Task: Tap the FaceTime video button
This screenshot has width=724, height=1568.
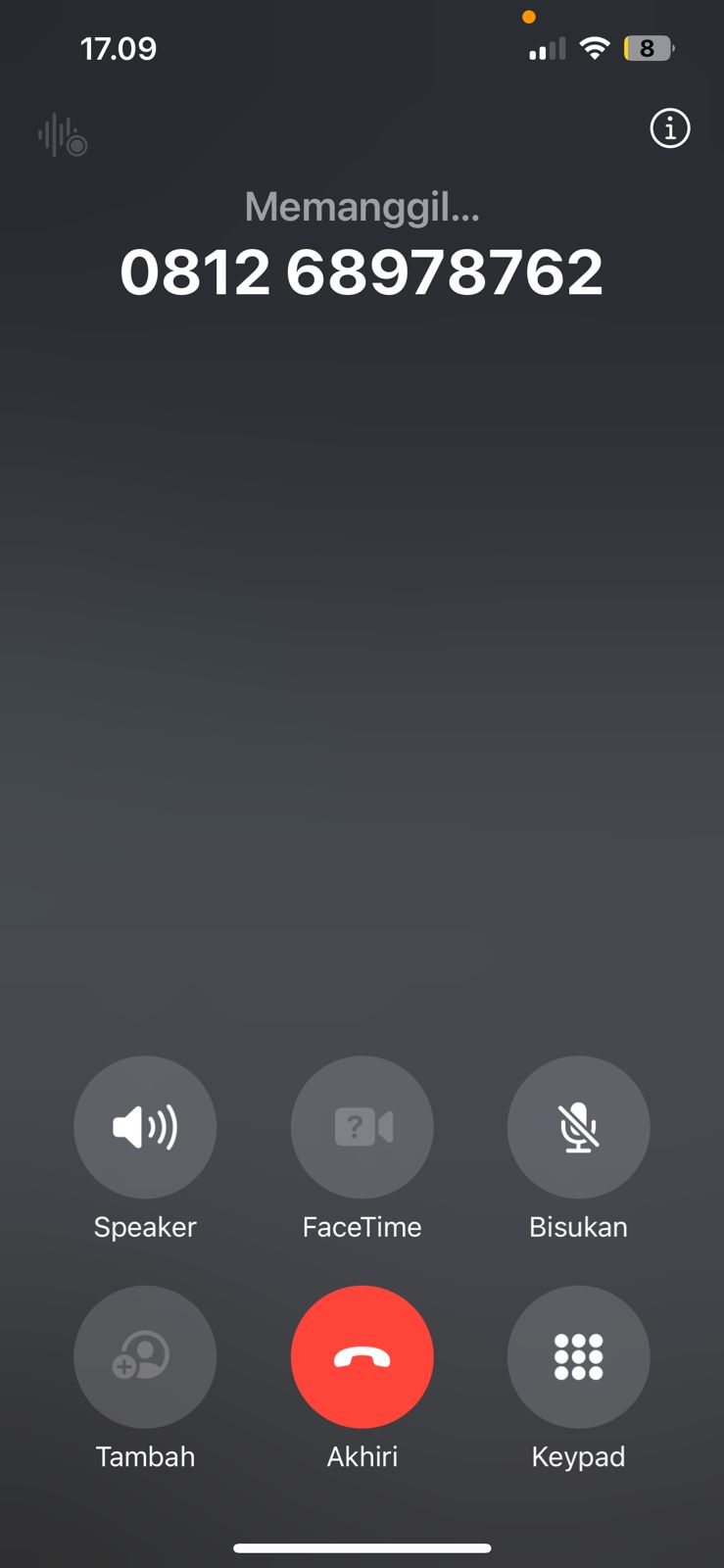Action: point(362,1127)
